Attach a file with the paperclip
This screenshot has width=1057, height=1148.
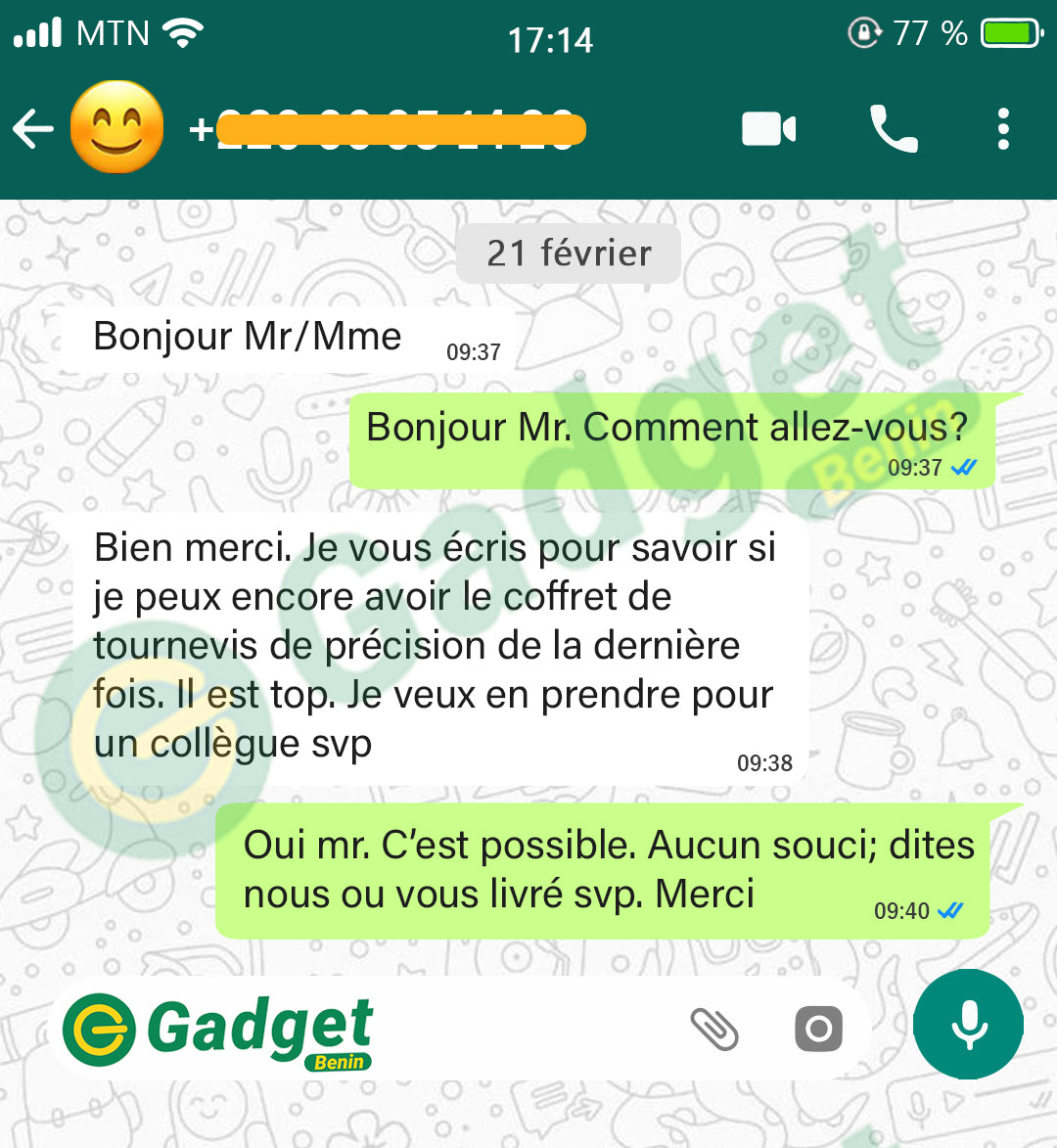pyautogui.click(x=714, y=1029)
